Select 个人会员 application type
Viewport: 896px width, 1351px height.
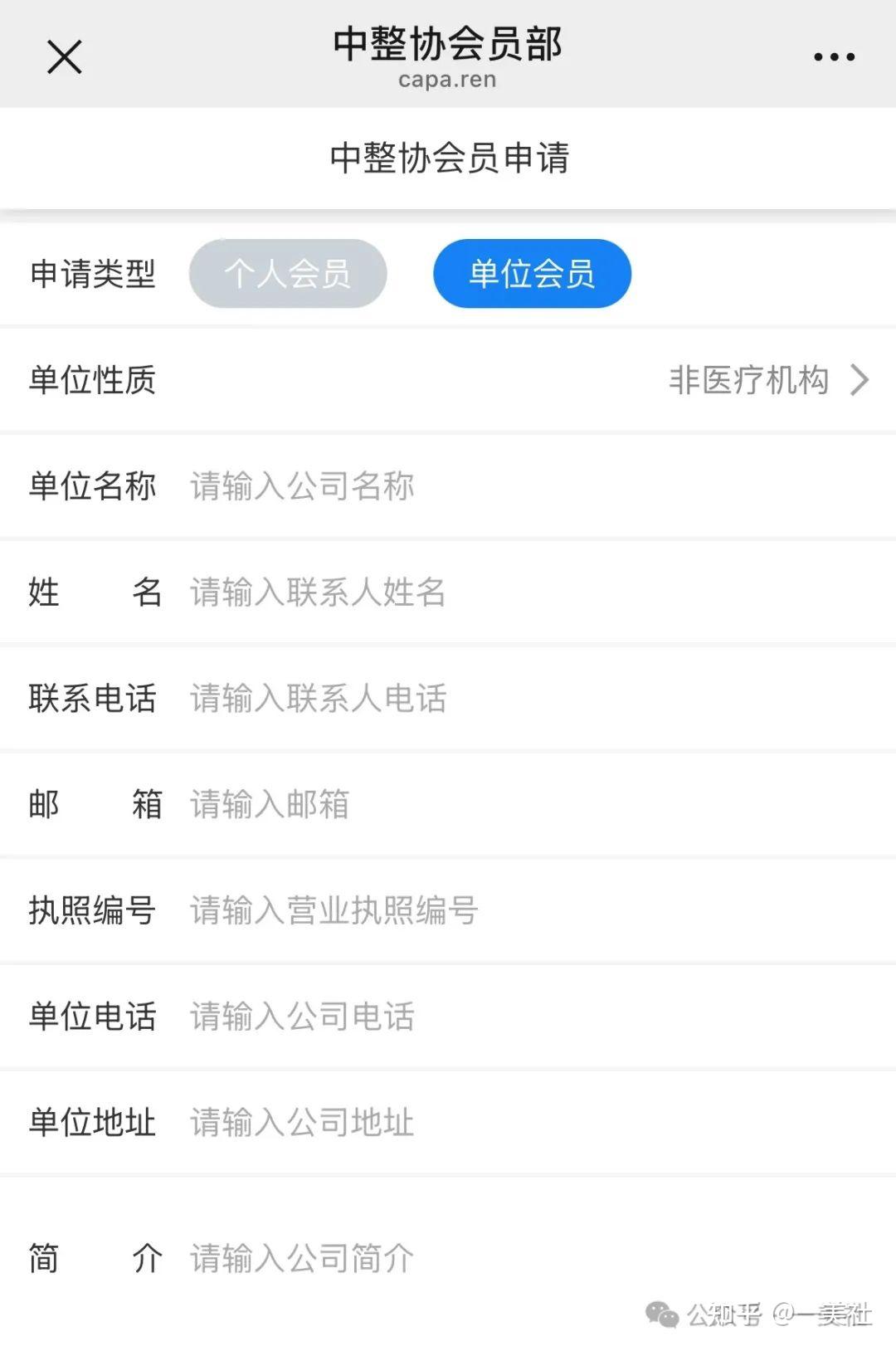pos(288,274)
